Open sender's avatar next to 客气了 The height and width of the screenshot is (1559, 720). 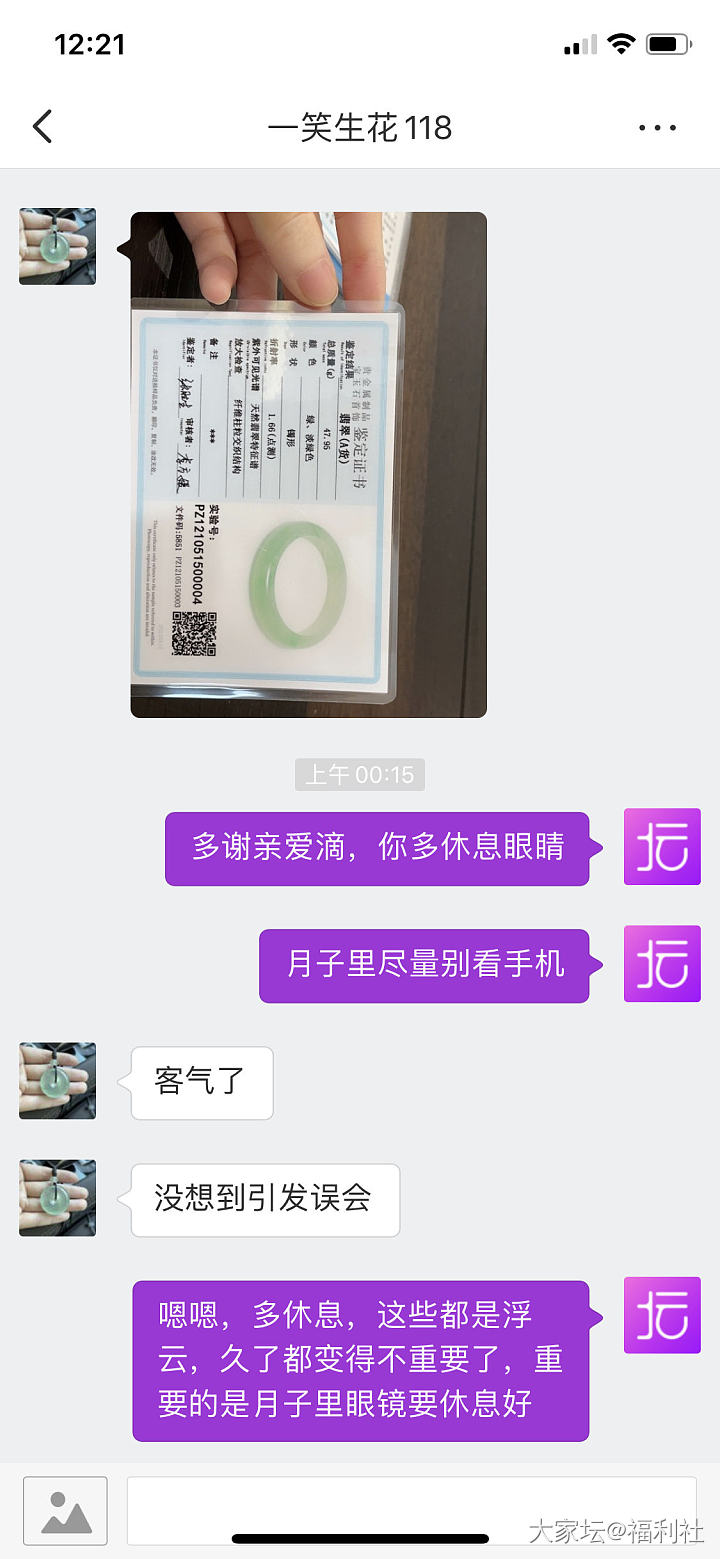[x=57, y=1081]
